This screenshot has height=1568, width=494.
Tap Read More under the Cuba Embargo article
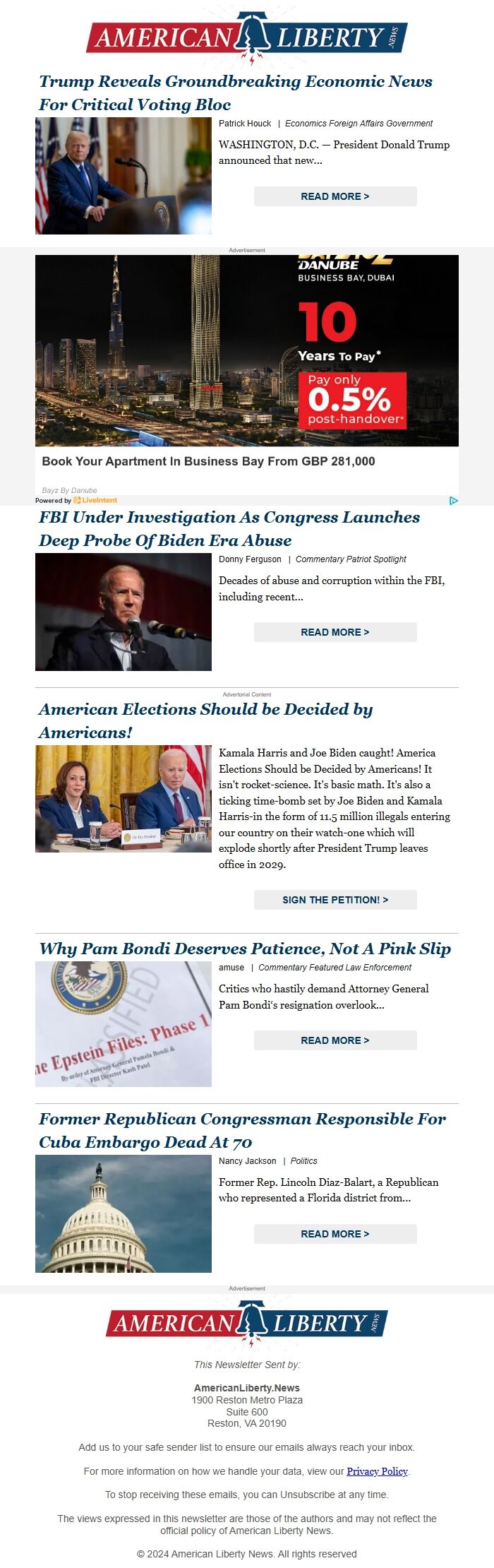335,1234
